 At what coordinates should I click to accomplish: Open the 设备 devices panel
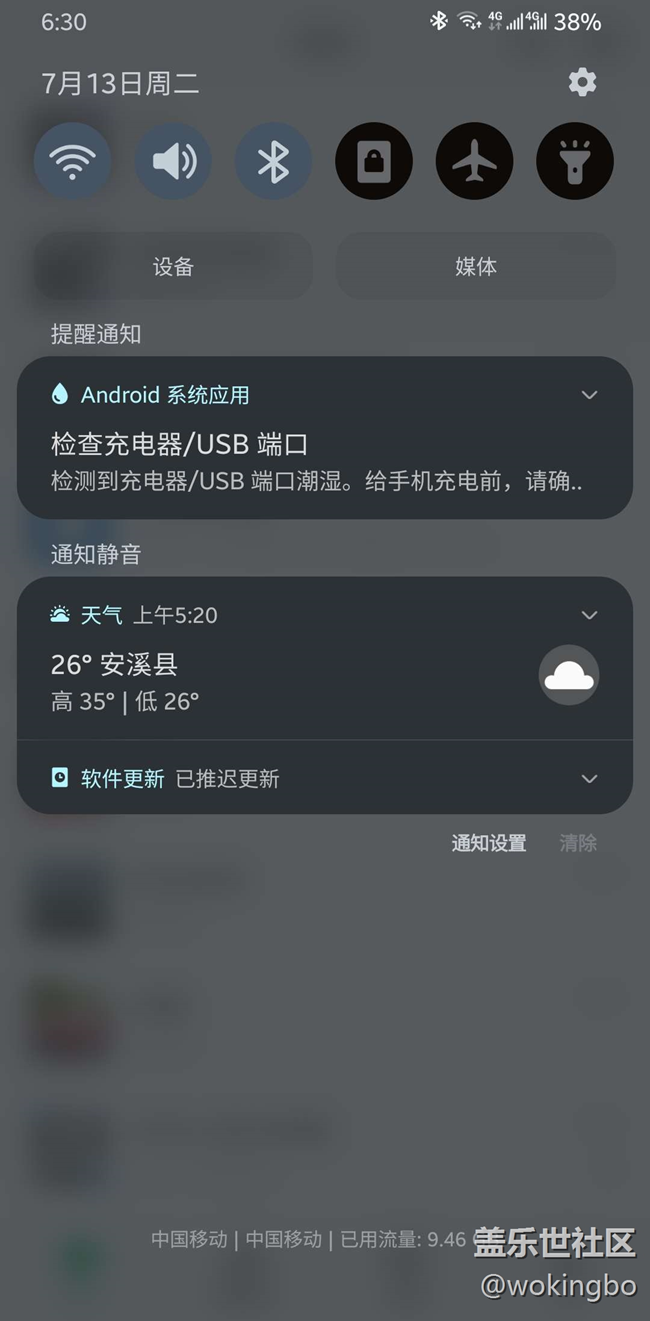[174, 266]
